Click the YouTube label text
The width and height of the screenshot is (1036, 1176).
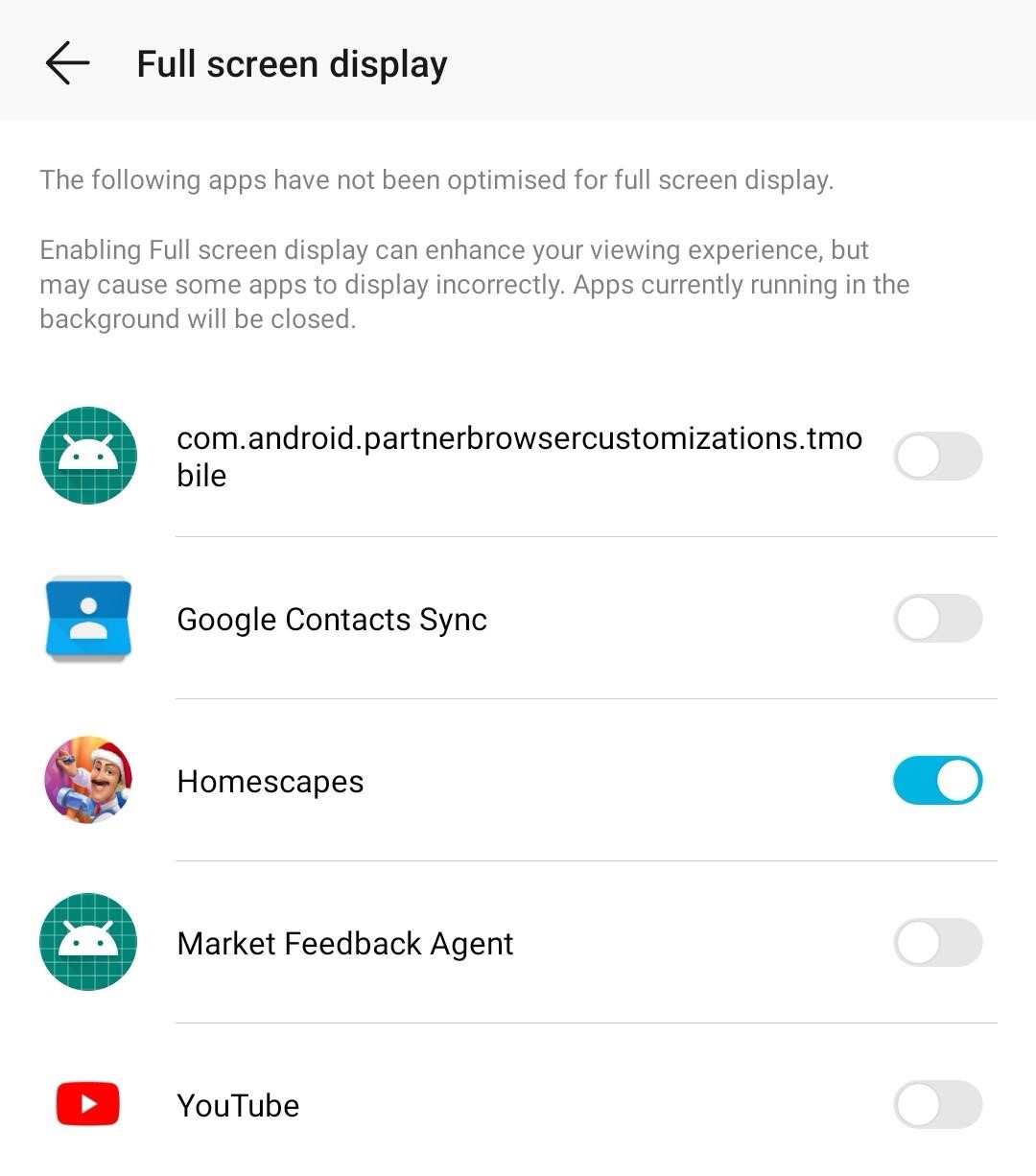coord(238,1104)
